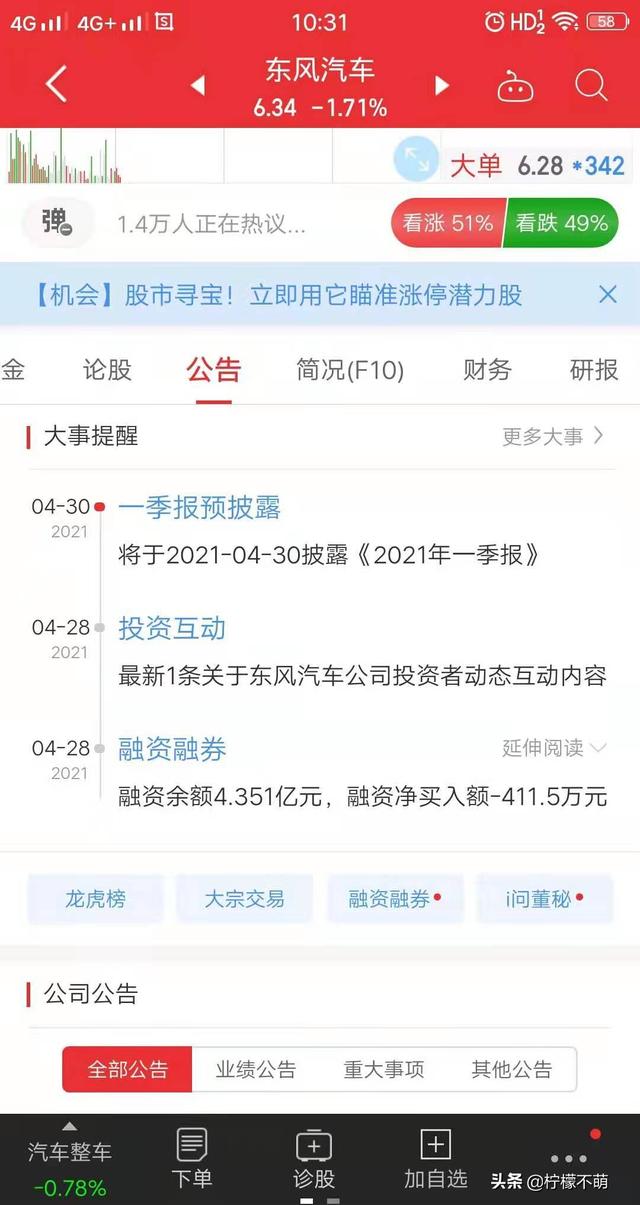Select the 业绩公告 filter
640x1205 pixels.
[256, 1070]
